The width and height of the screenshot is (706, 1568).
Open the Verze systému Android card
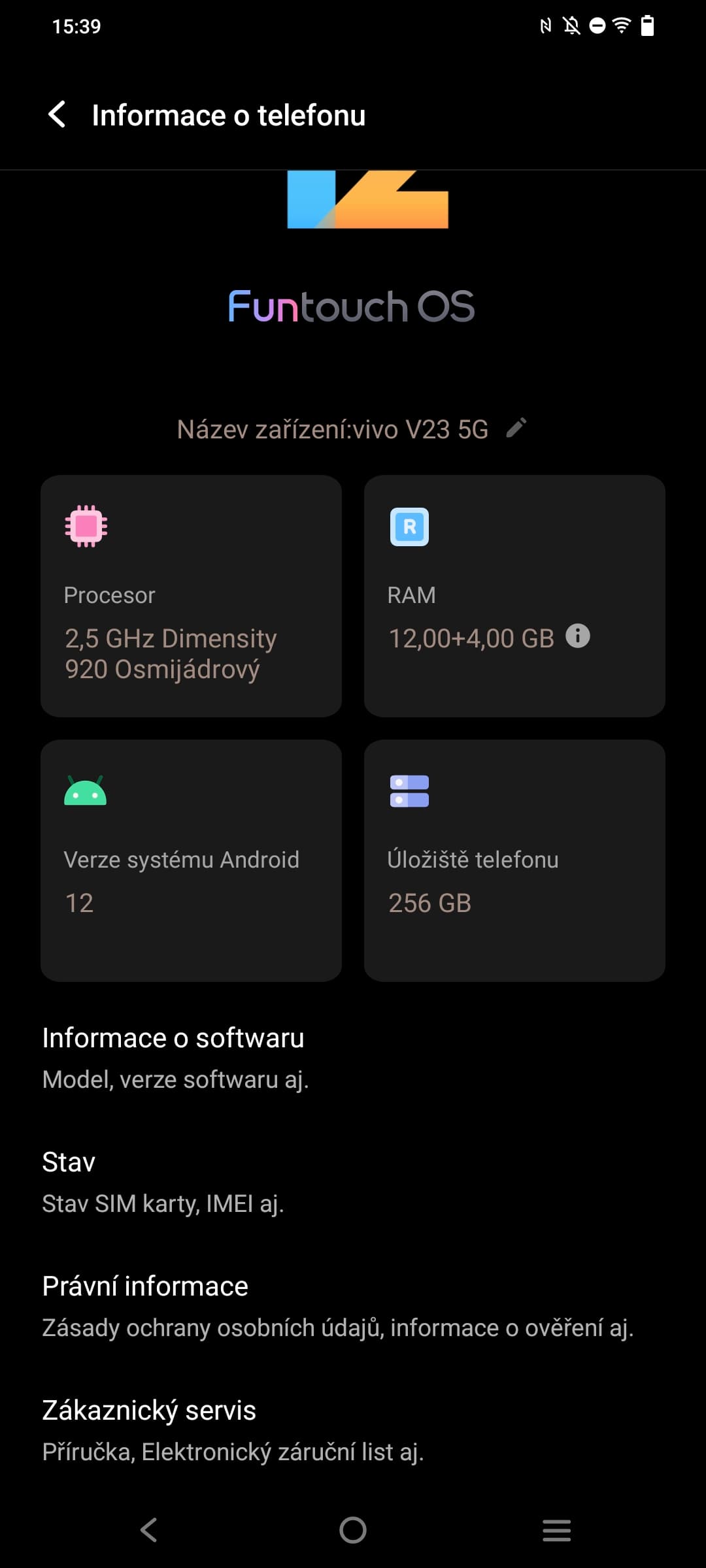[191, 860]
